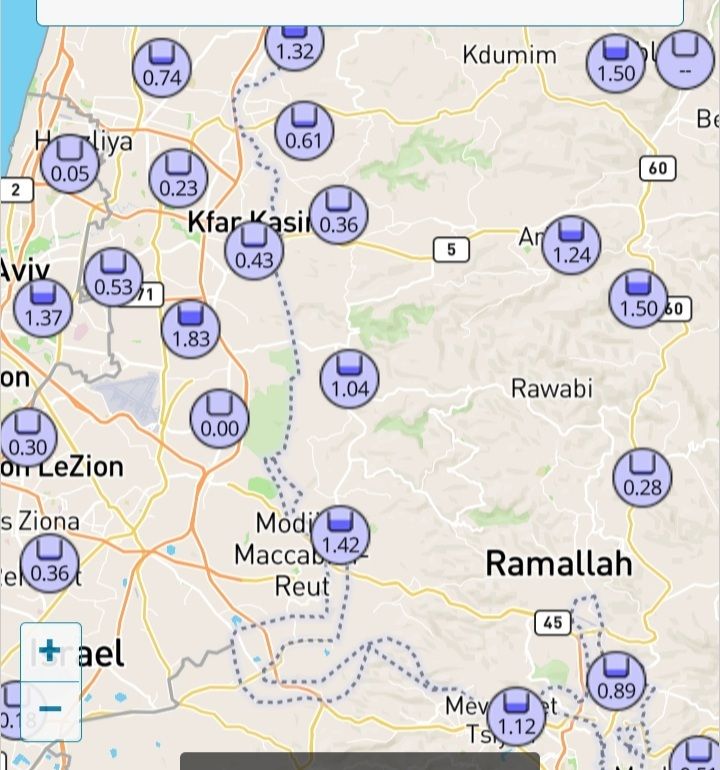Zoom in on the map
This screenshot has height=770, width=720.
[x=50, y=651]
